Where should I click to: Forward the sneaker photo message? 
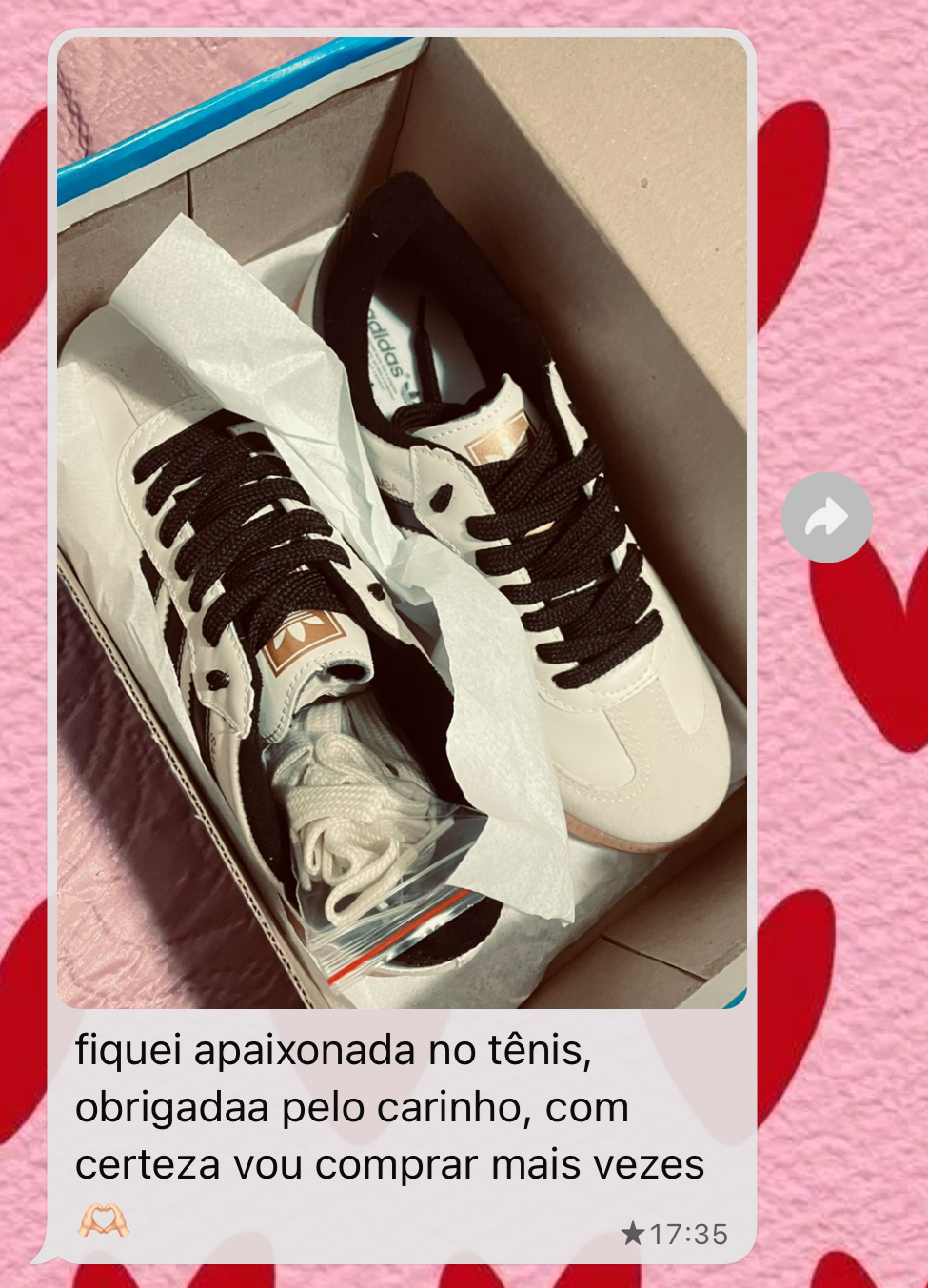[x=827, y=518]
